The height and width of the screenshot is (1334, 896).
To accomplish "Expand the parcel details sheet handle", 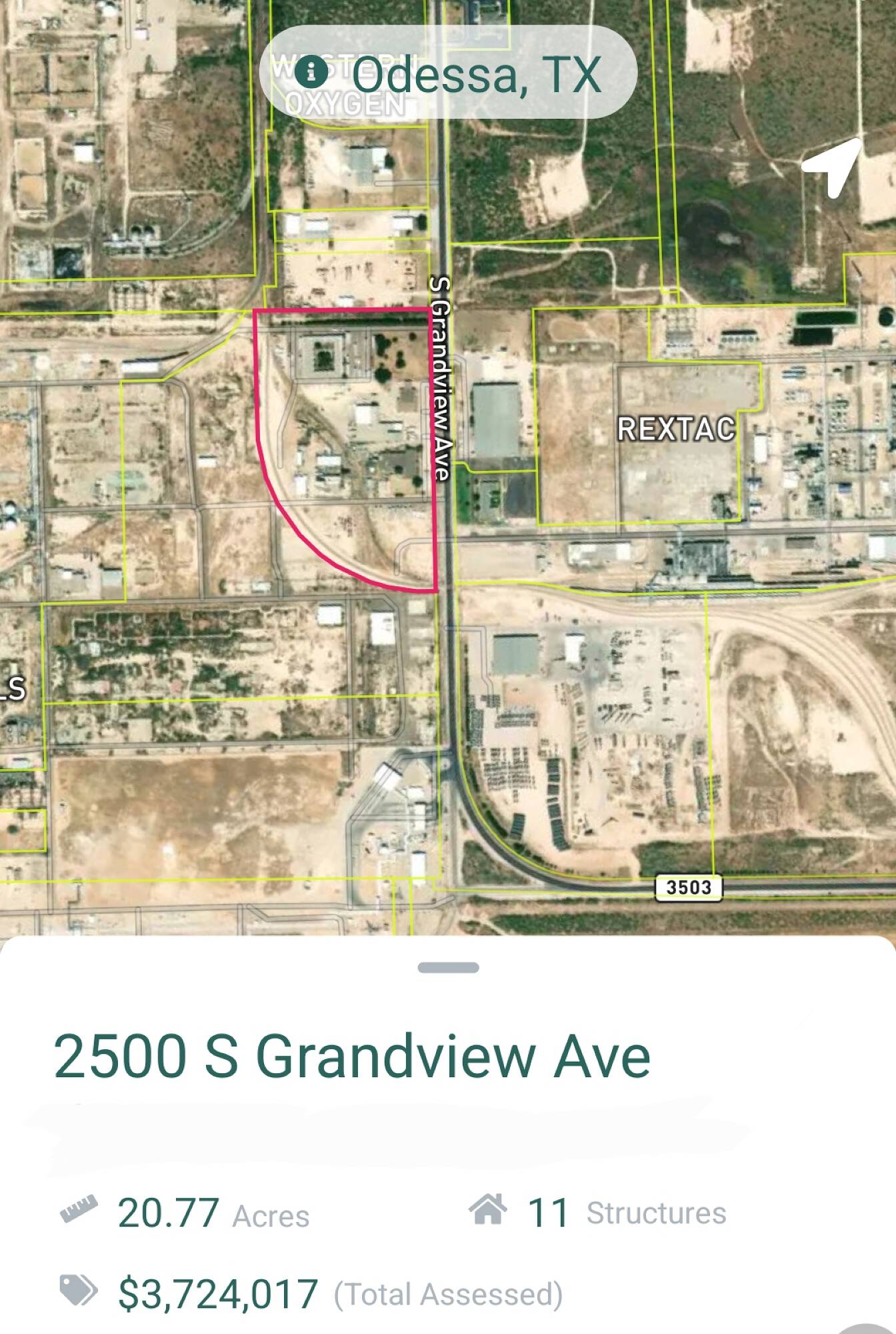I will pyautogui.click(x=448, y=968).
